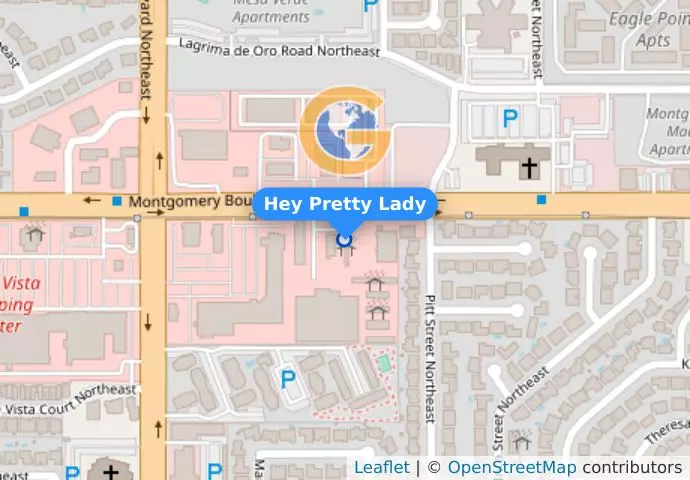Image resolution: width=690 pixels, height=480 pixels.
Task: Open the OpenStreetMap contributors link
Action: [x=511, y=468]
